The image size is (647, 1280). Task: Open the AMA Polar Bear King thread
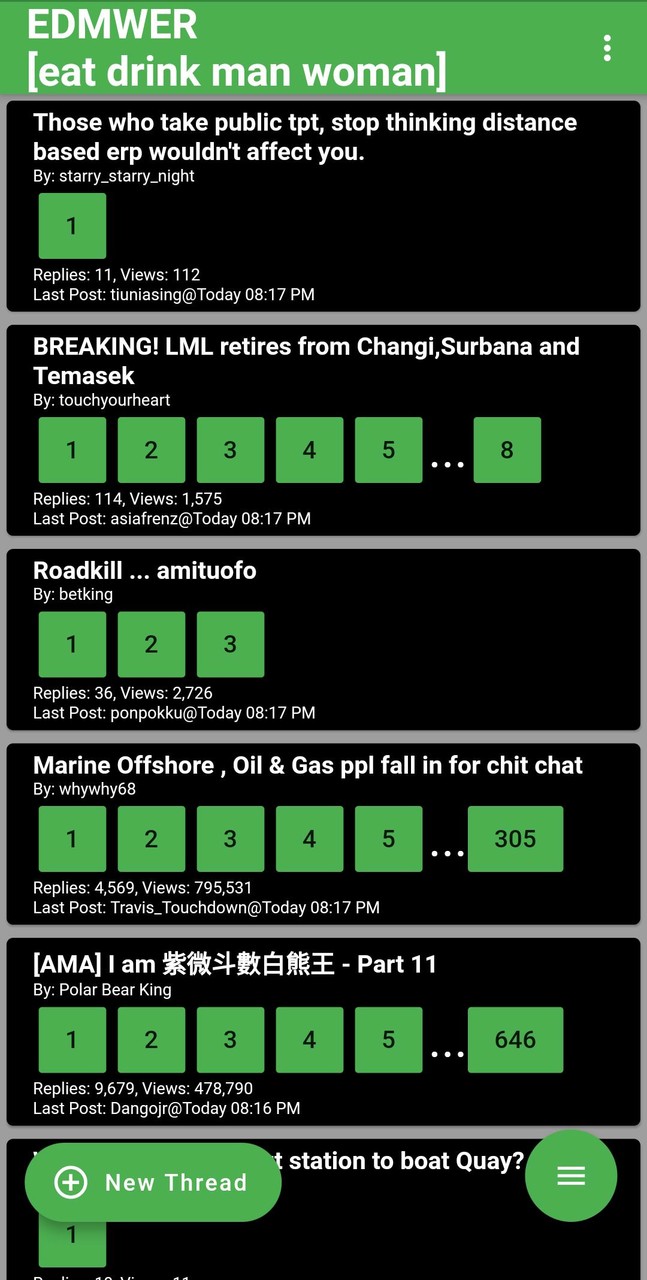coord(235,965)
